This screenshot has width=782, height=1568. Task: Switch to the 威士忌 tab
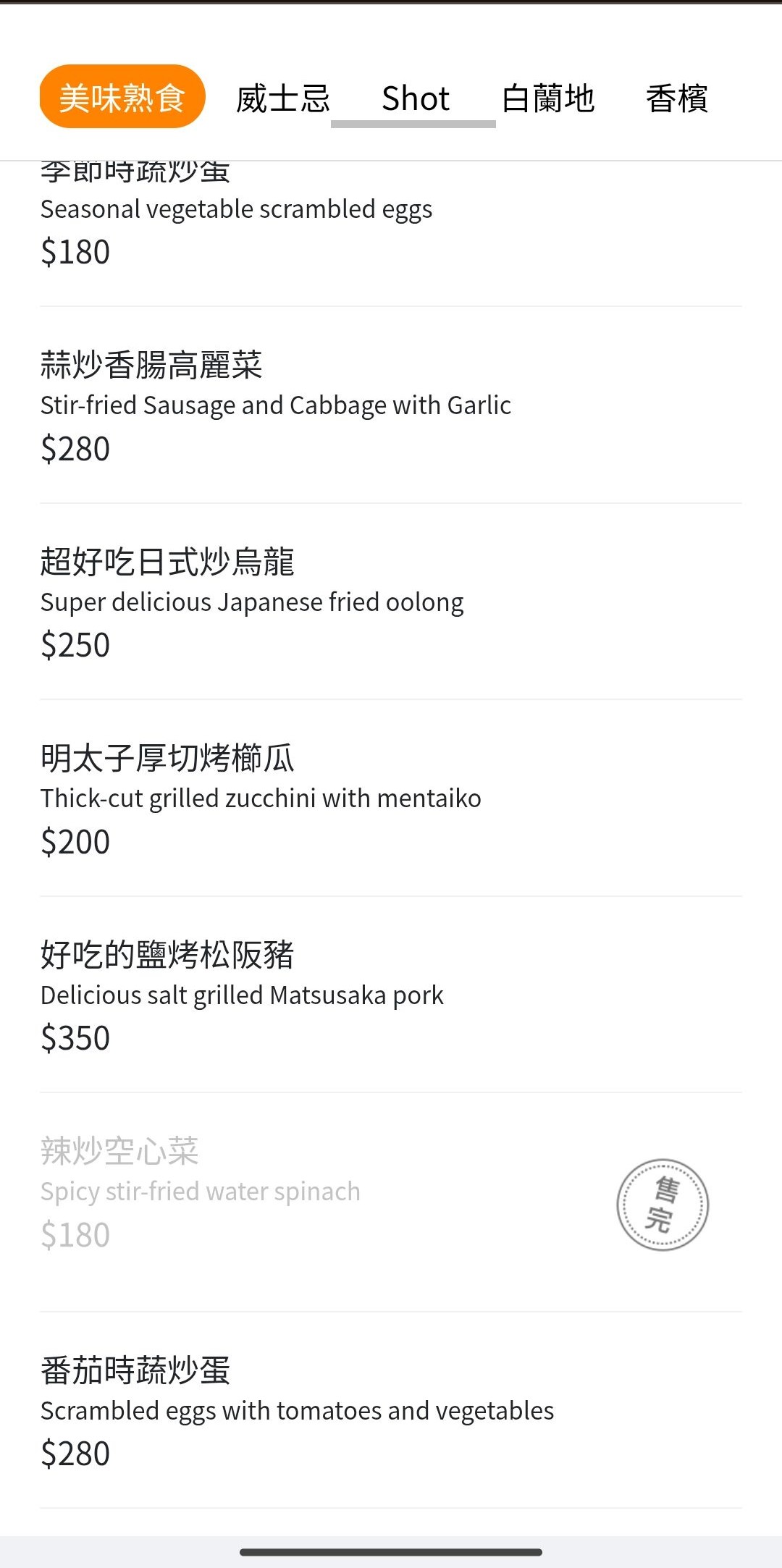click(x=282, y=98)
